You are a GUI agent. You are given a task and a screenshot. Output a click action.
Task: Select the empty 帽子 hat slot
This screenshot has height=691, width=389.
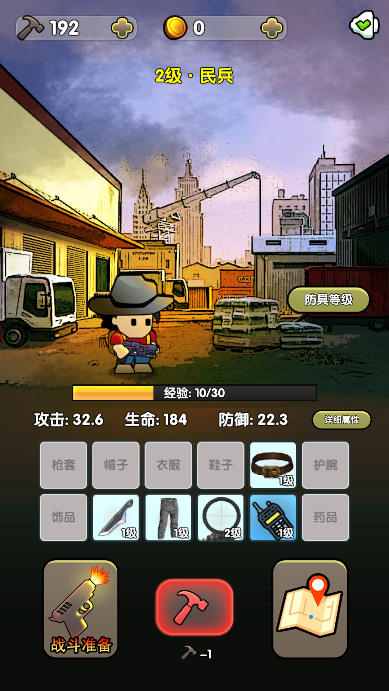116,465
